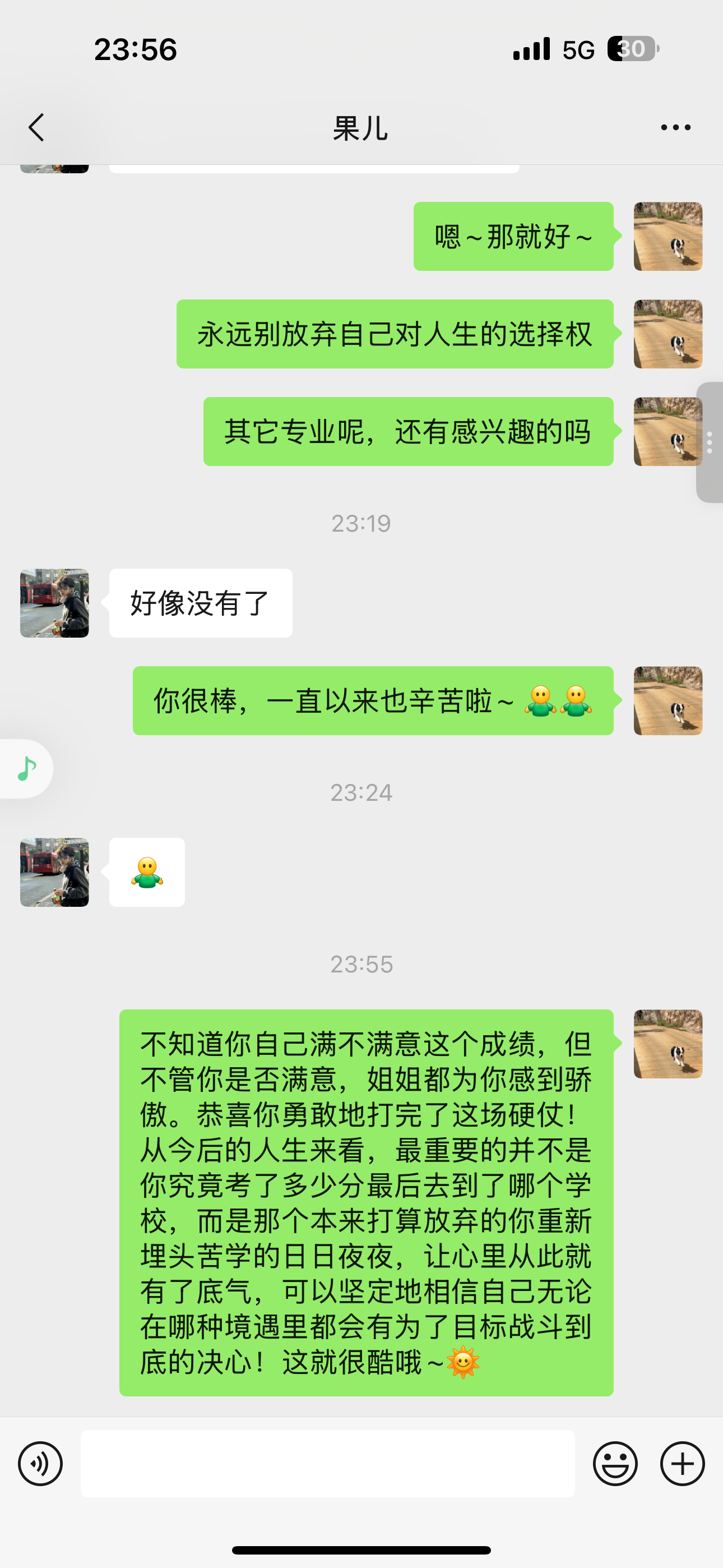This screenshot has width=723, height=1568.
Task: Open my avatar beside 嗯～那就好～
Action: tap(668, 236)
